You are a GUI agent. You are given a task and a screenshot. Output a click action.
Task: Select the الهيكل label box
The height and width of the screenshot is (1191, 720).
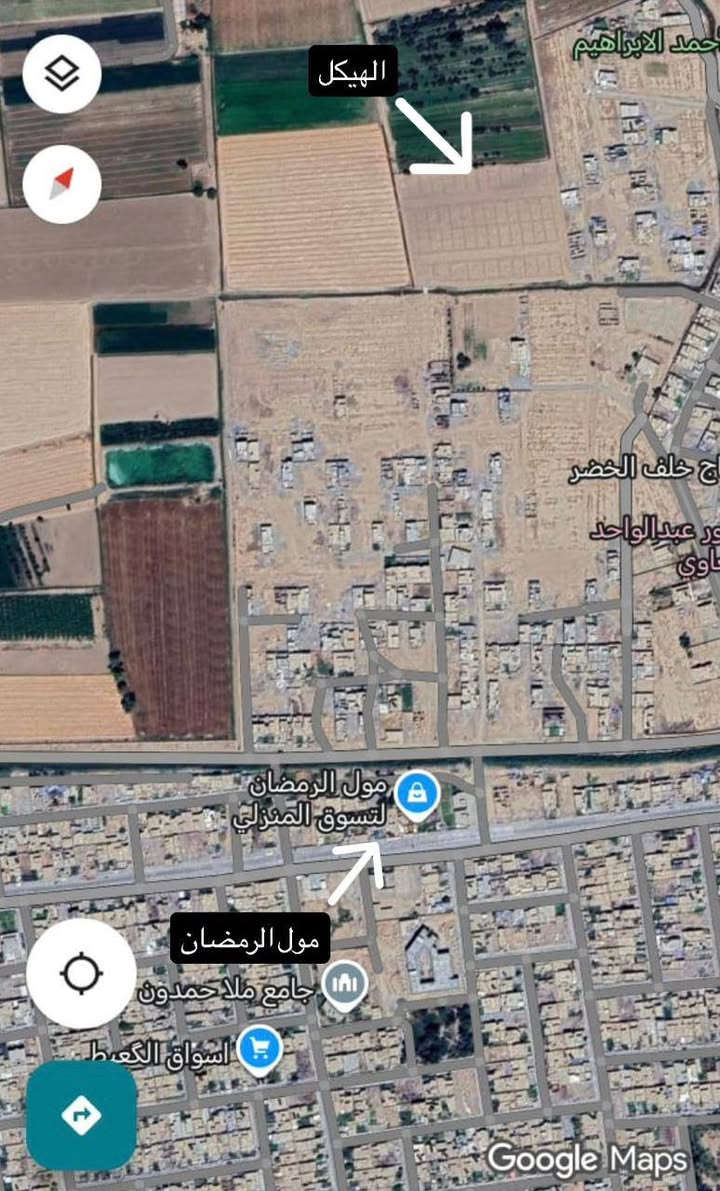(x=355, y=71)
